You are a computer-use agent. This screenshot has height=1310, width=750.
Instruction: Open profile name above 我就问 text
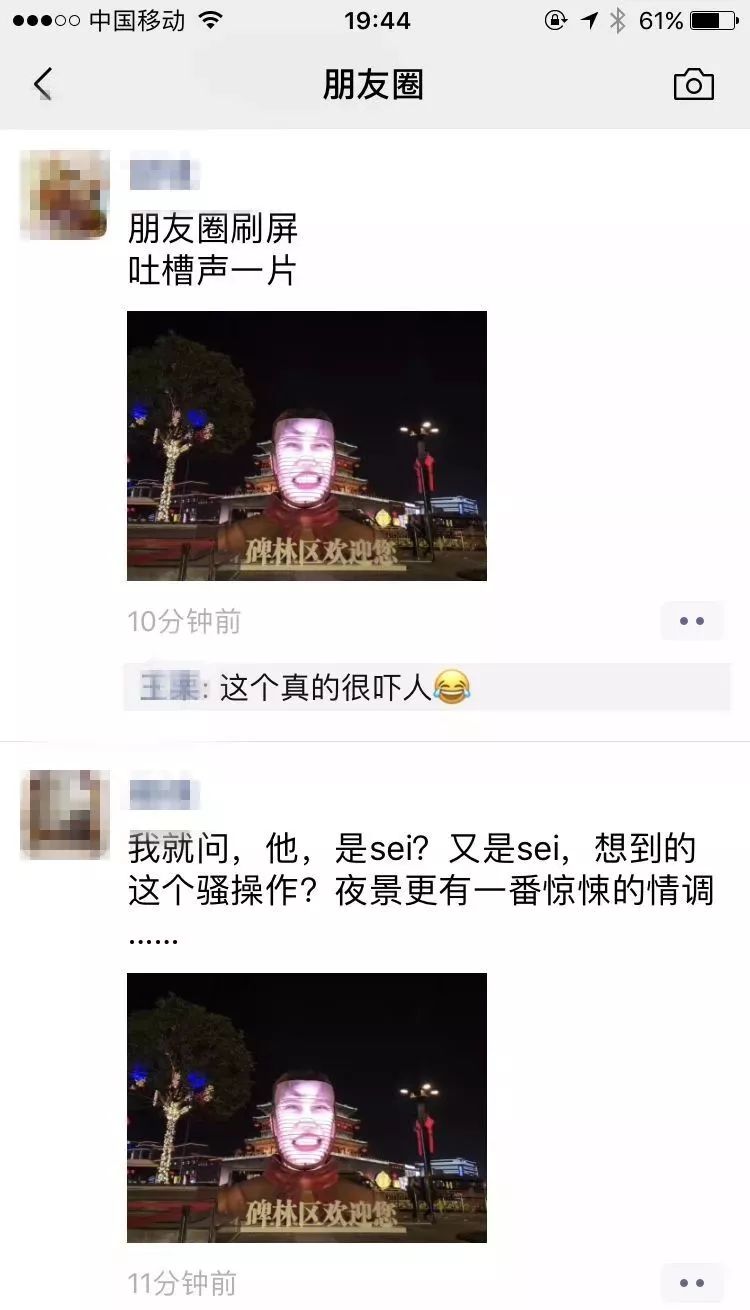point(164,795)
